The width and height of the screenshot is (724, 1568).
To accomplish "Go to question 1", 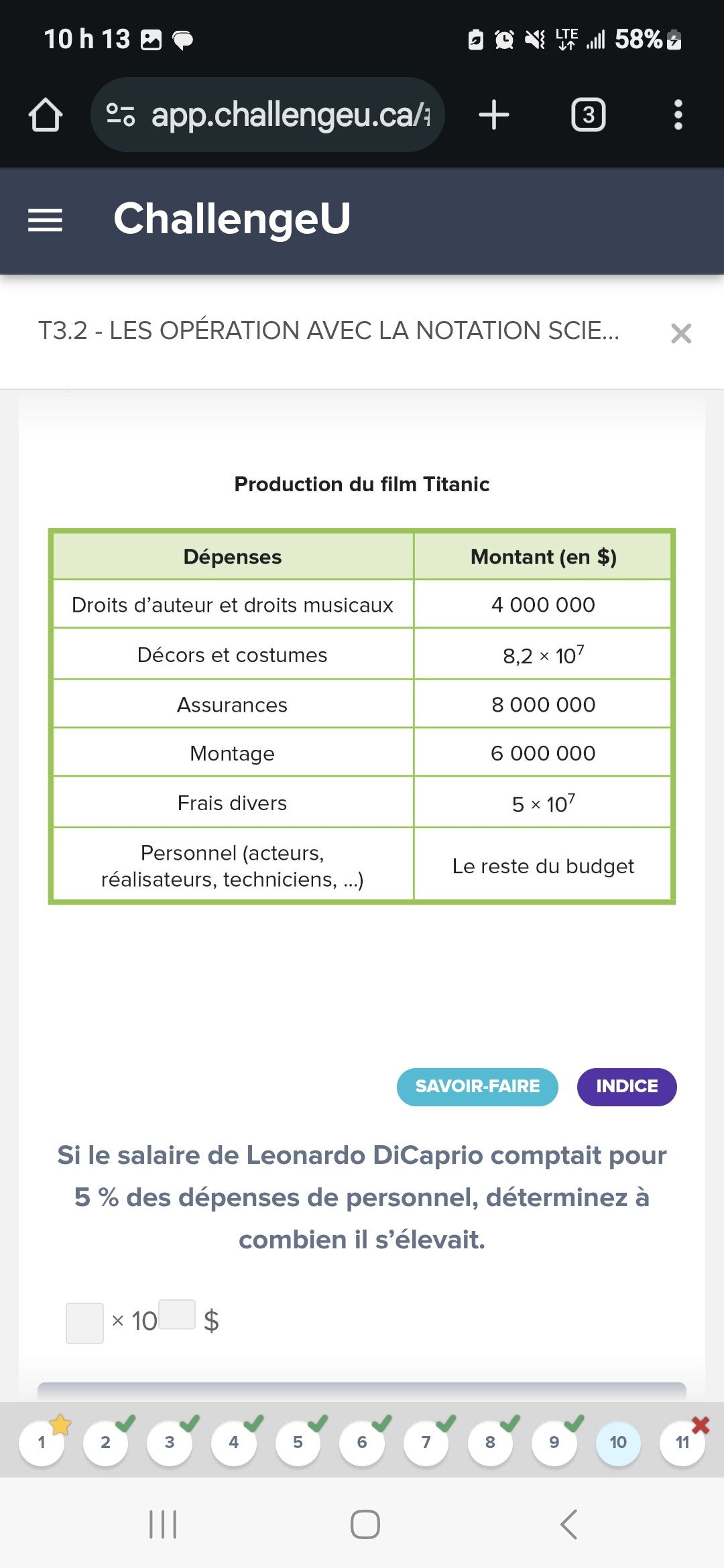I will (42, 1442).
